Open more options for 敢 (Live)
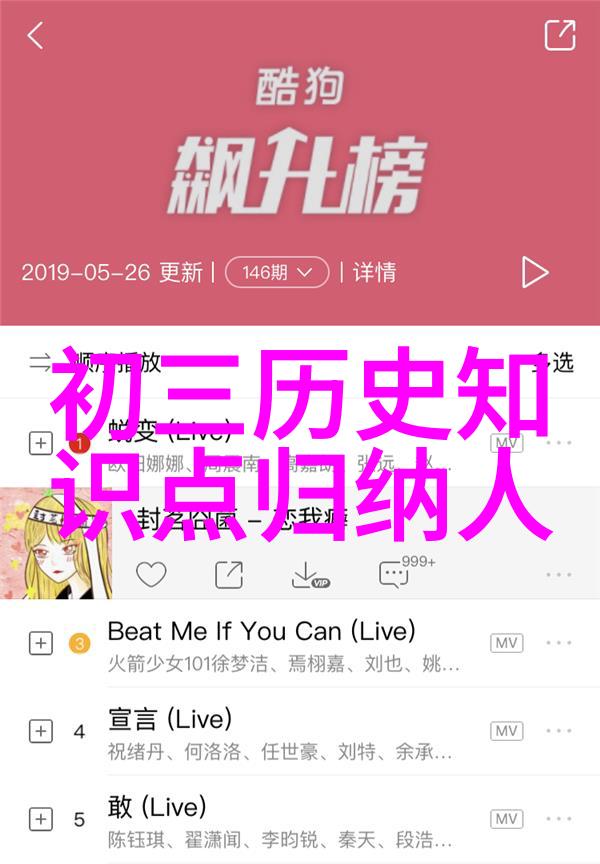This screenshot has width=600, height=864. point(559,819)
